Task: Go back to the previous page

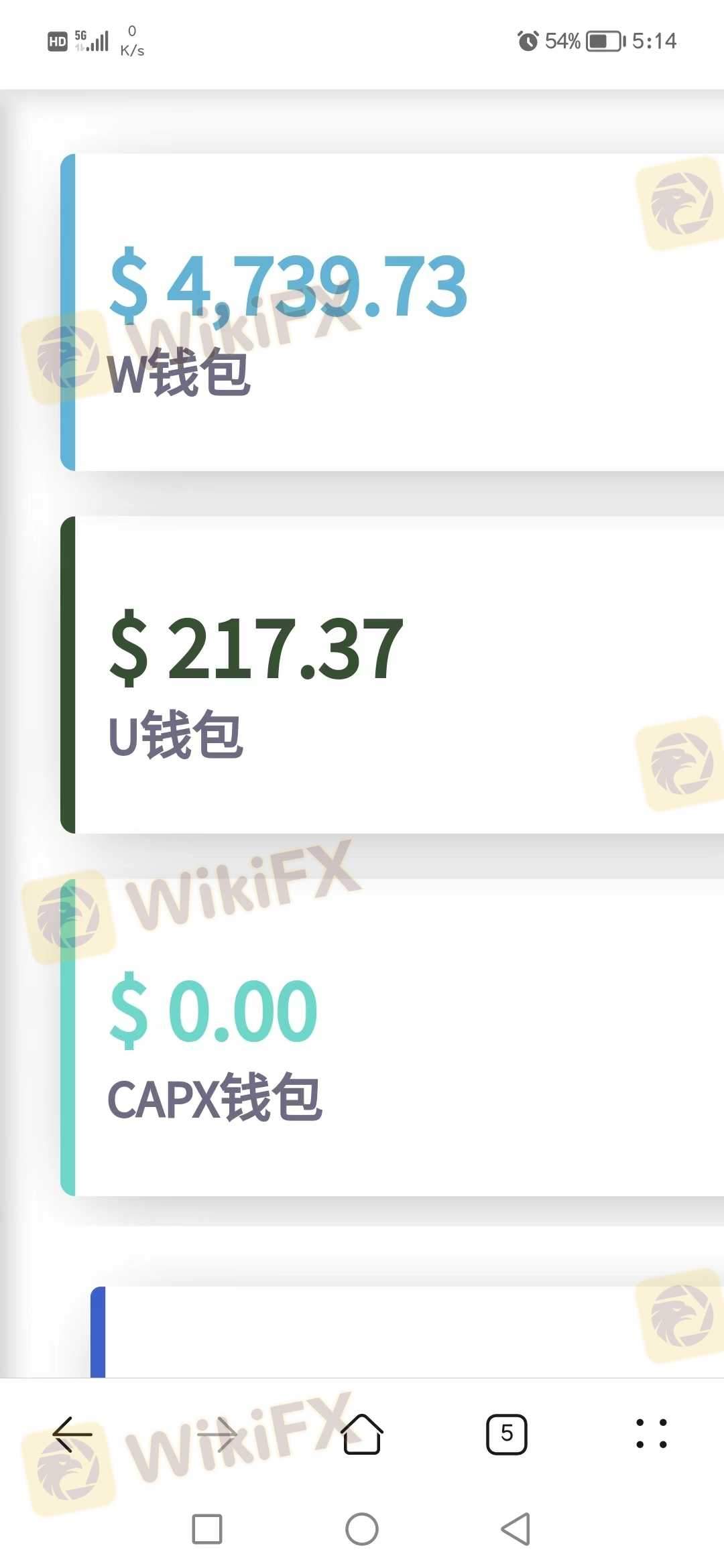Action: [x=72, y=1434]
